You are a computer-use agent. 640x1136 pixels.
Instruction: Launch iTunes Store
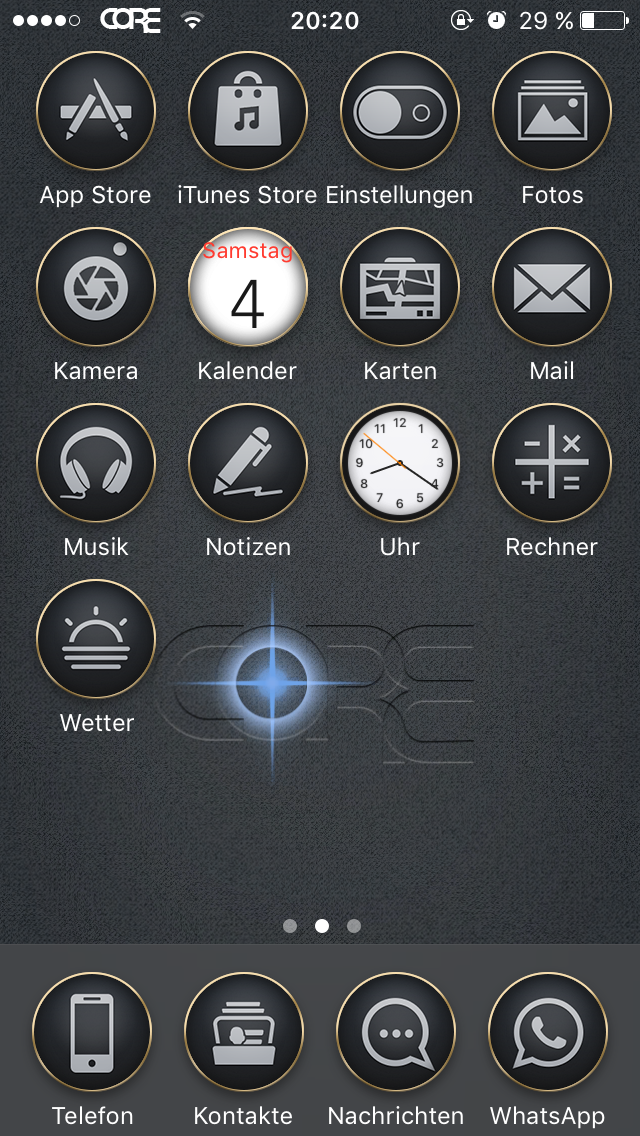tap(248, 111)
